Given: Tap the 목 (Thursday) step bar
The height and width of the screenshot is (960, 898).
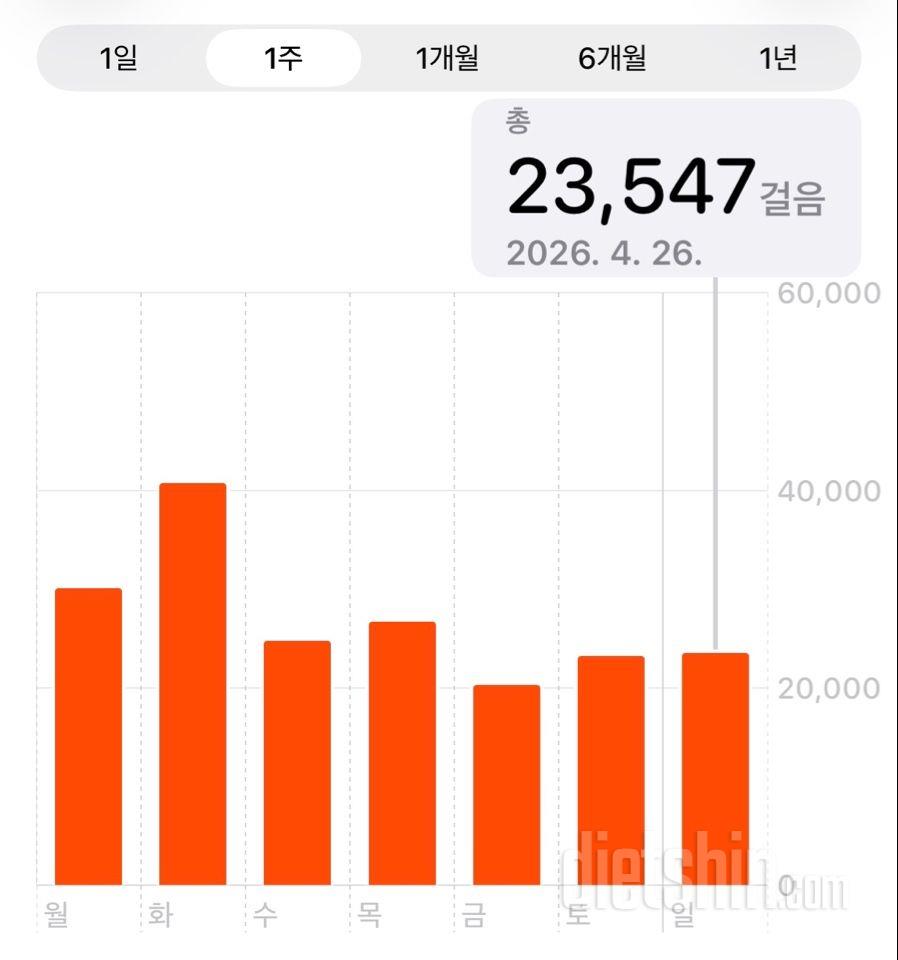Looking at the screenshot, I should [x=401, y=760].
